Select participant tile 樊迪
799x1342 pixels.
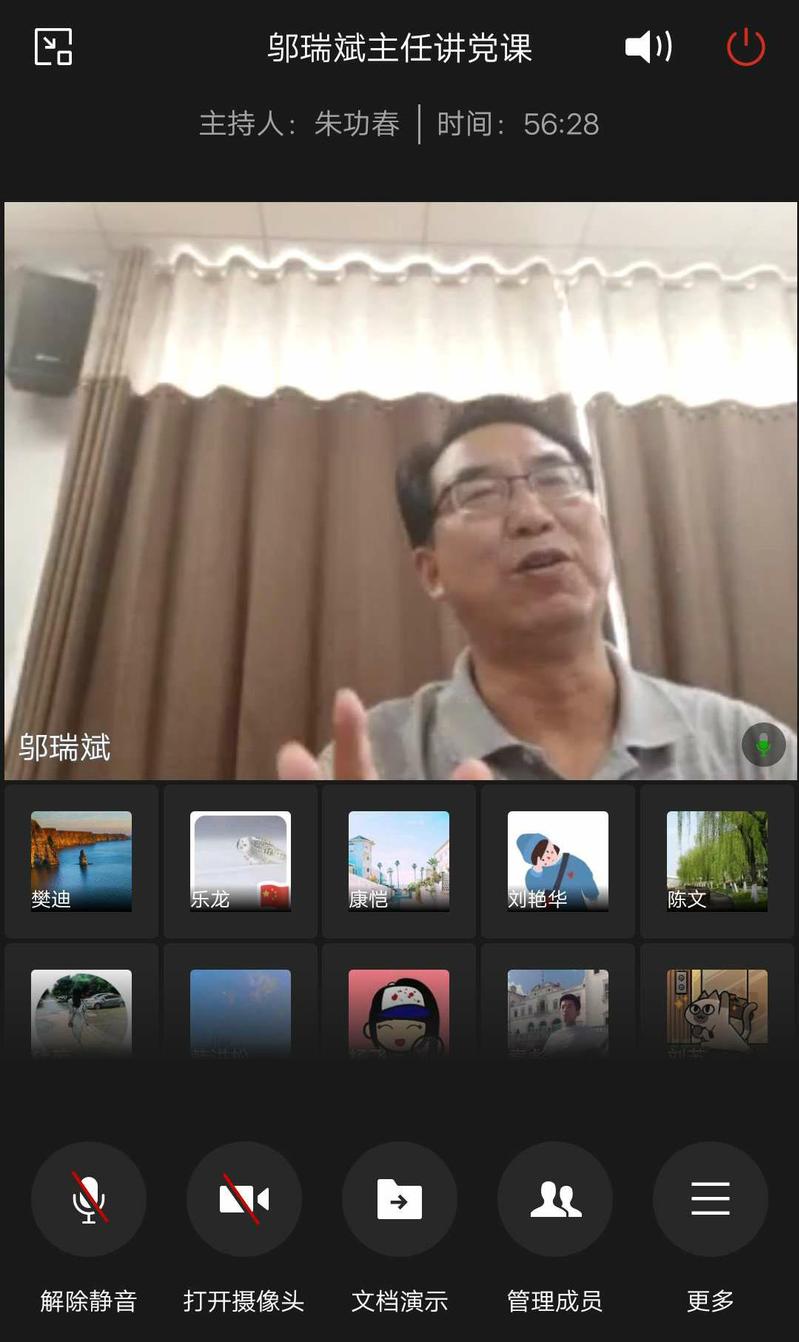tap(81, 861)
